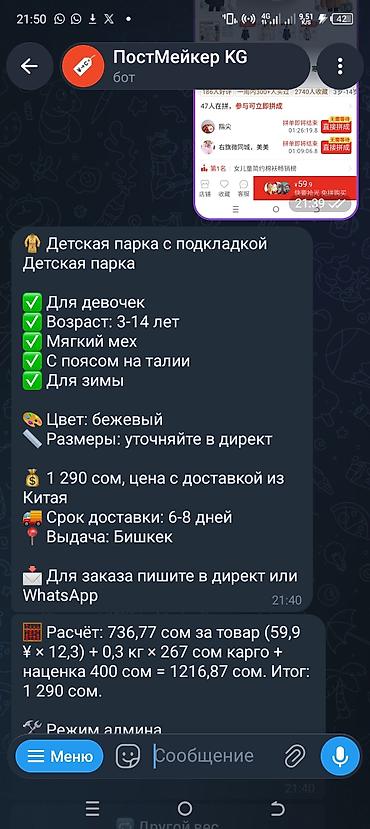370x829 pixels.
Task: Attach a file with the paperclip
Action: tap(294, 756)
